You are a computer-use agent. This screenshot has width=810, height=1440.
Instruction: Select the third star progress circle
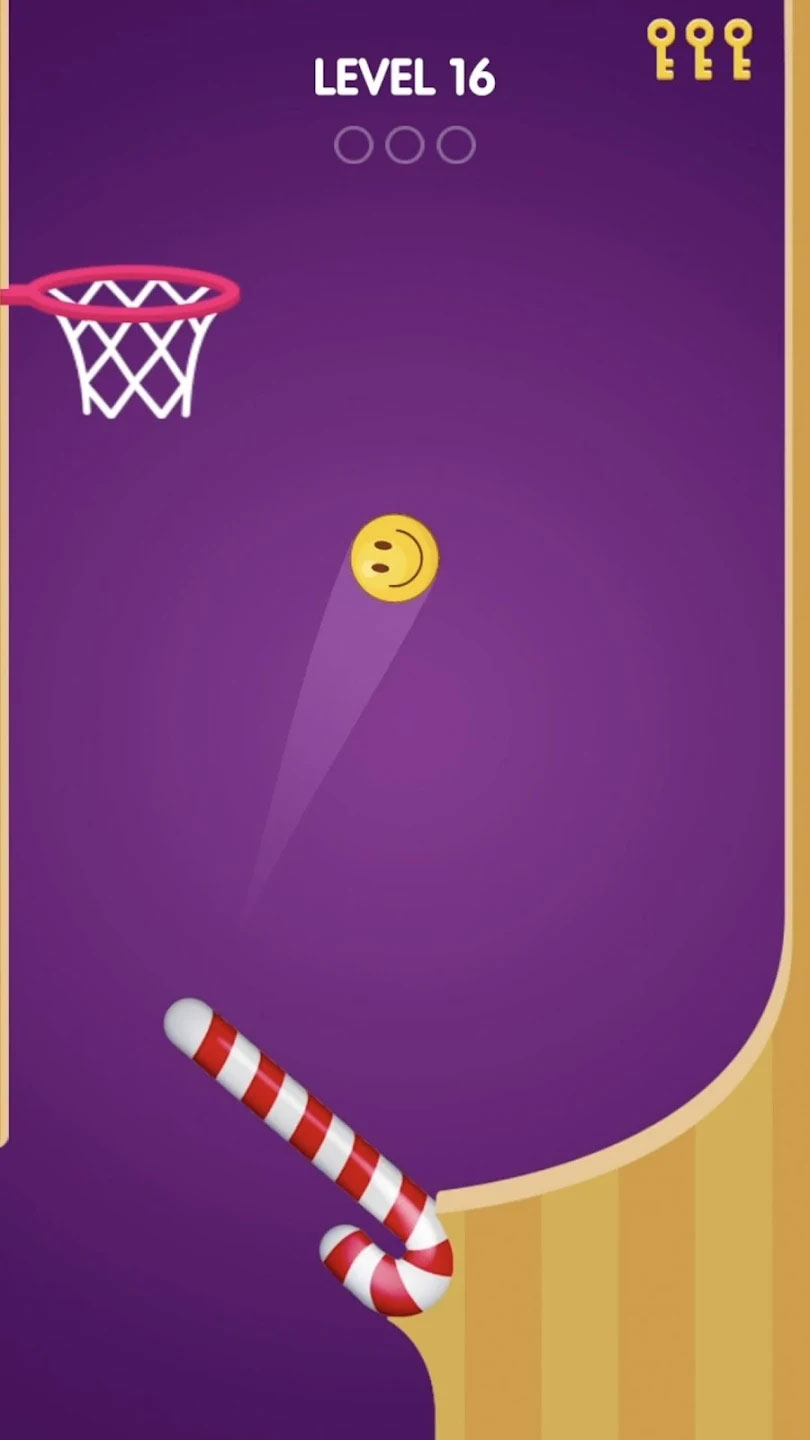(456, 142)
